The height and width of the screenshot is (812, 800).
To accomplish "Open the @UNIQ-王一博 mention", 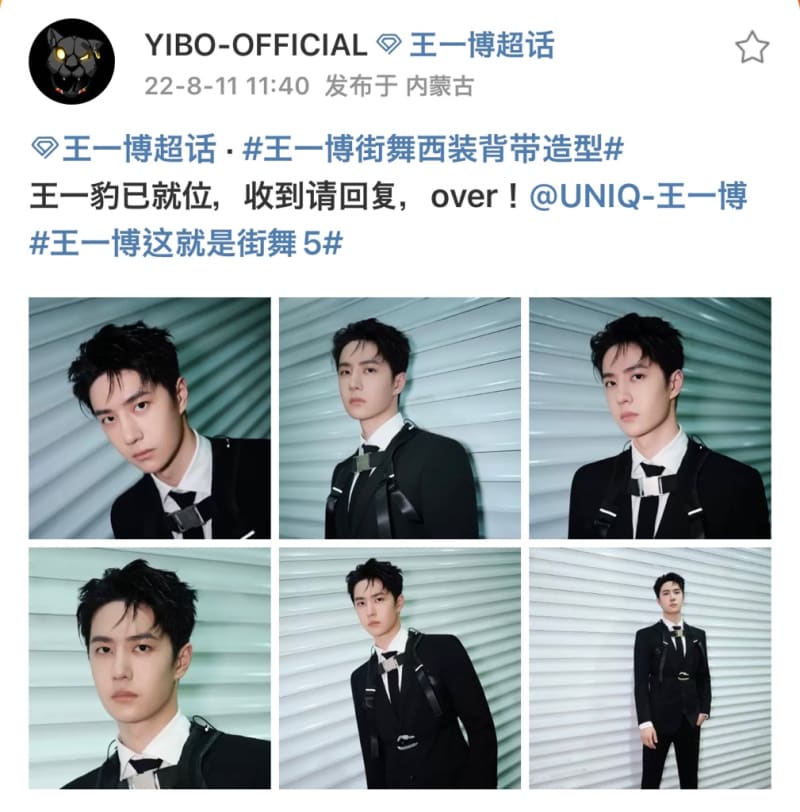I will click(636, 196).
